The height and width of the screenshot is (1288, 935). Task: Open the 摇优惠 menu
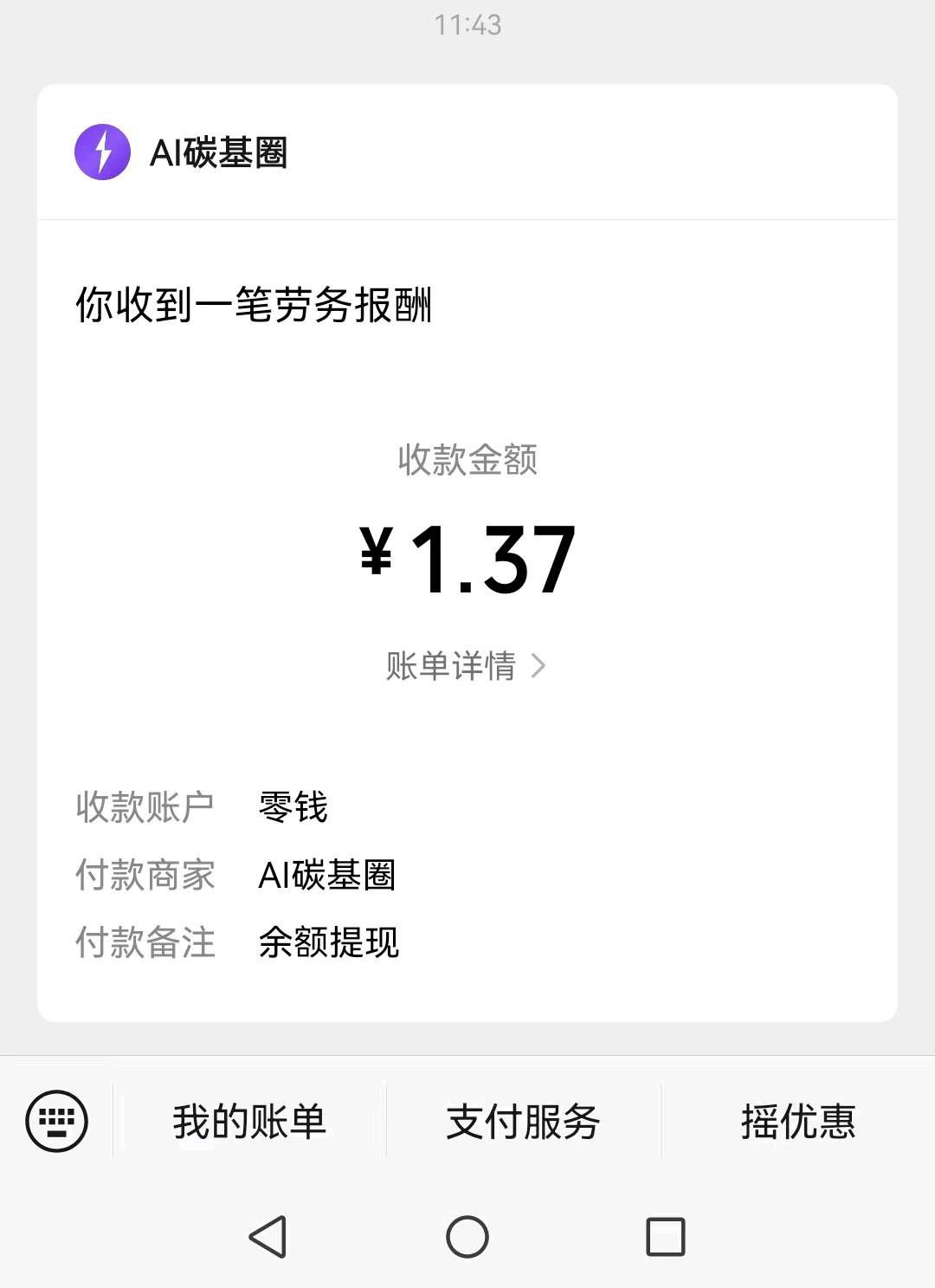click(797, 1122)
